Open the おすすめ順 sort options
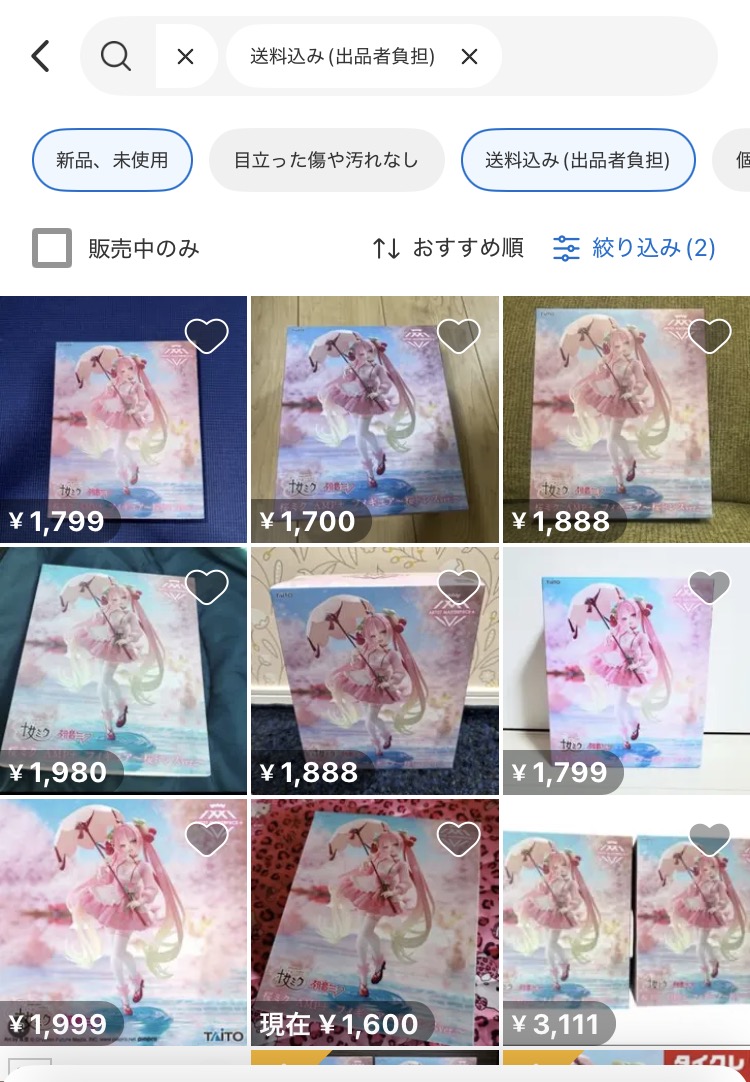Screen dimensions: 750x1082 point(448,248)
